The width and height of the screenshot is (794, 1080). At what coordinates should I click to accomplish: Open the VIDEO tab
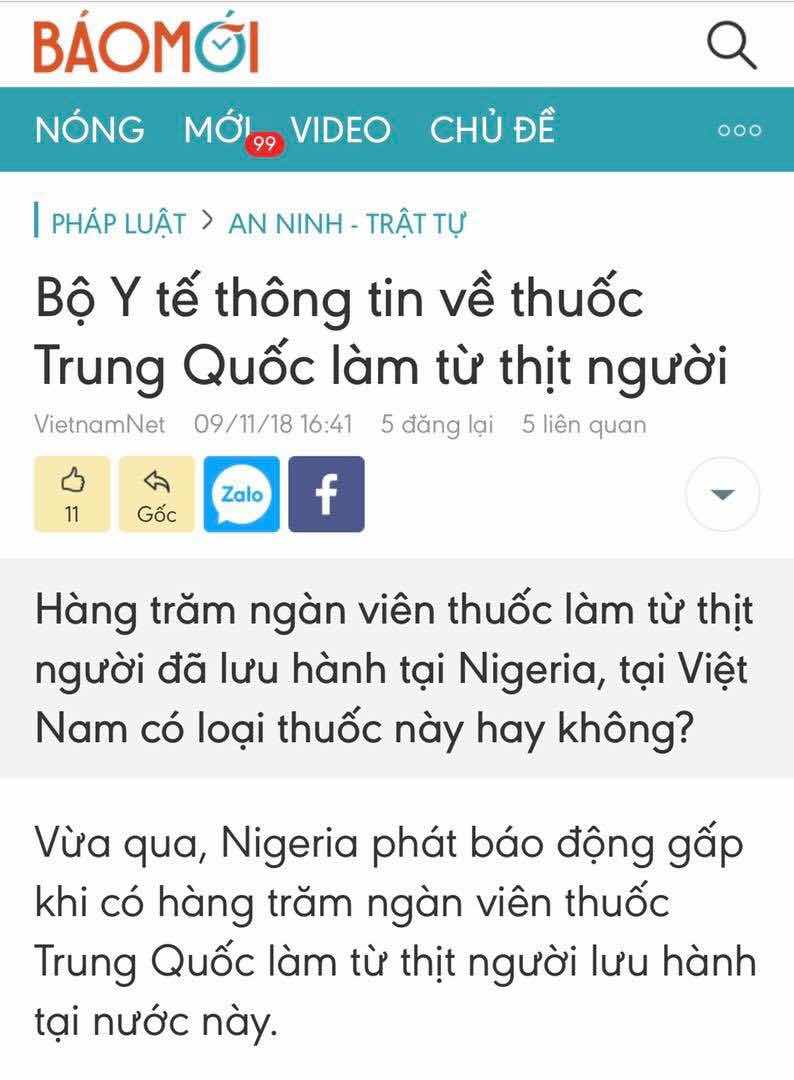[341, 129]
